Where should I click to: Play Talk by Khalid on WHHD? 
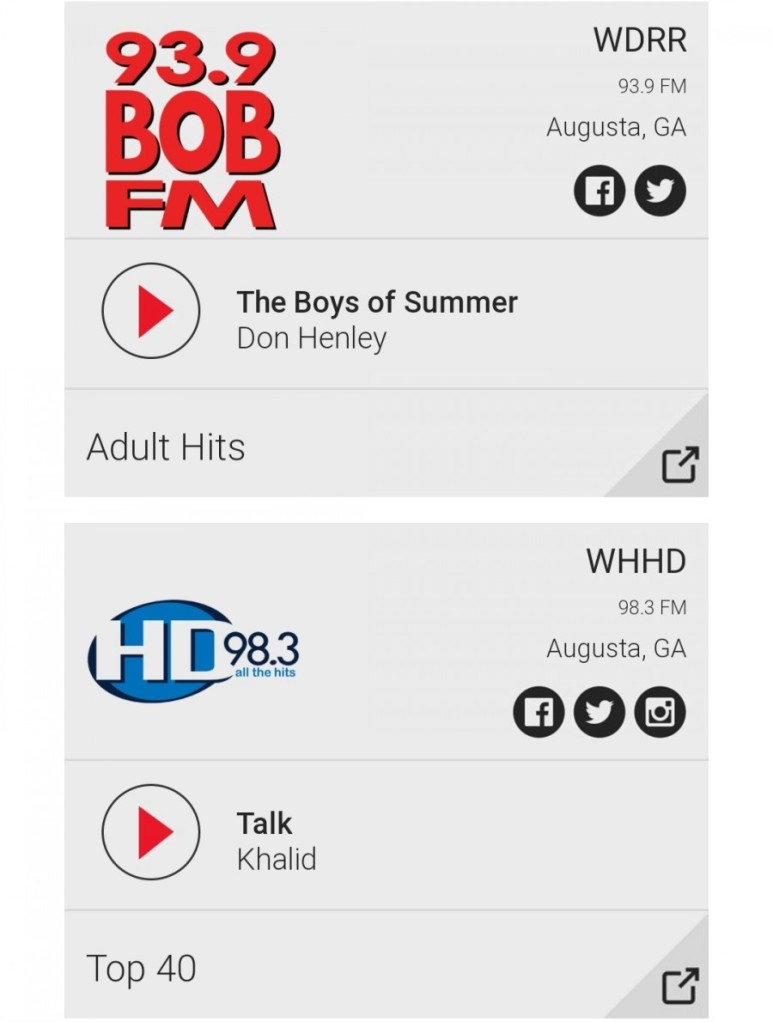point(151,832)
